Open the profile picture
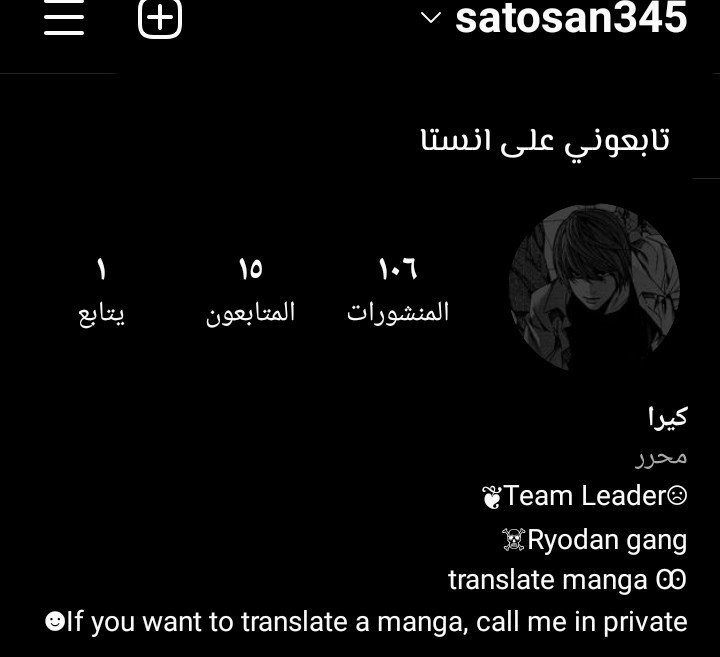 coord(594,289)
